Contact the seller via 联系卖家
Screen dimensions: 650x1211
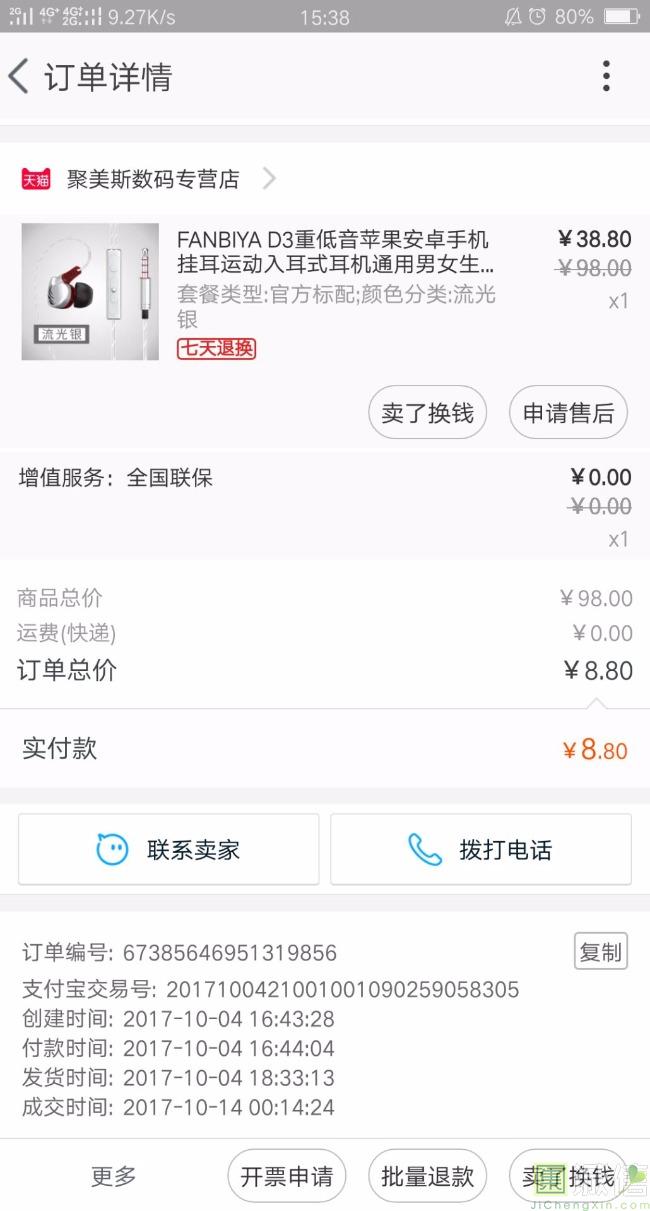point(169,850)
